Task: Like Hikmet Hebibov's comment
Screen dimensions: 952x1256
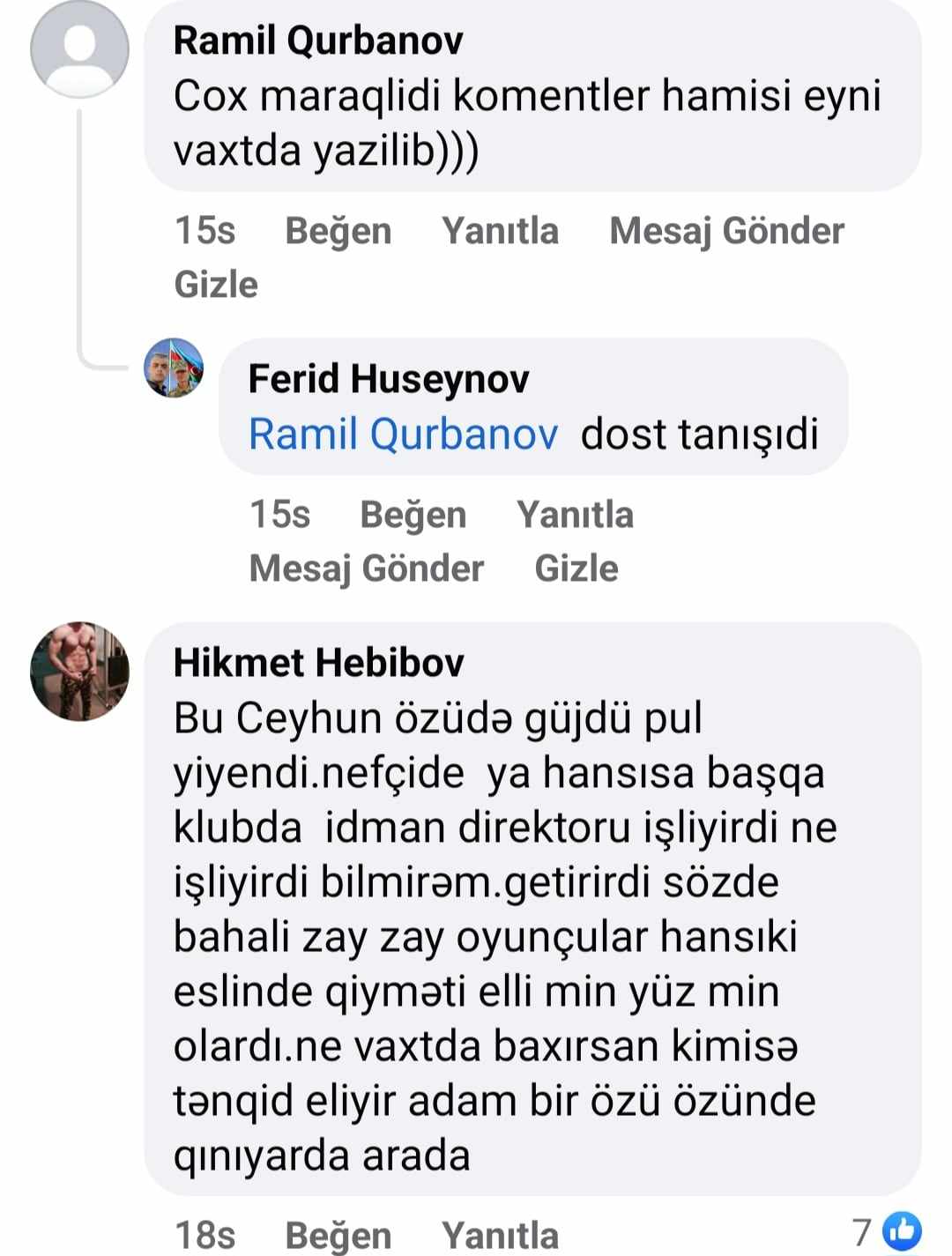Action: pos(338,1235)
